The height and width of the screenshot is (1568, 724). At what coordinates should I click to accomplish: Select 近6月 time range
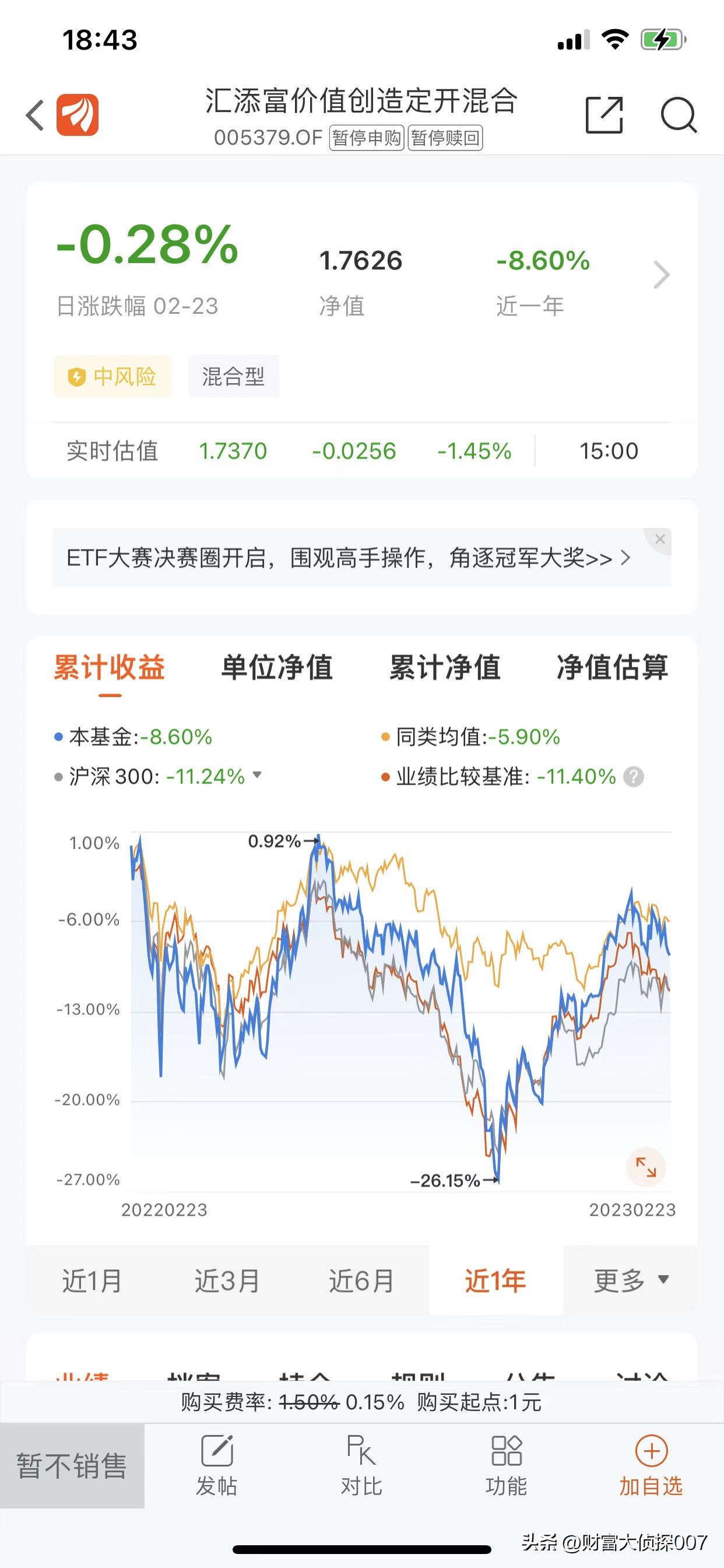tap(361, 1280)
